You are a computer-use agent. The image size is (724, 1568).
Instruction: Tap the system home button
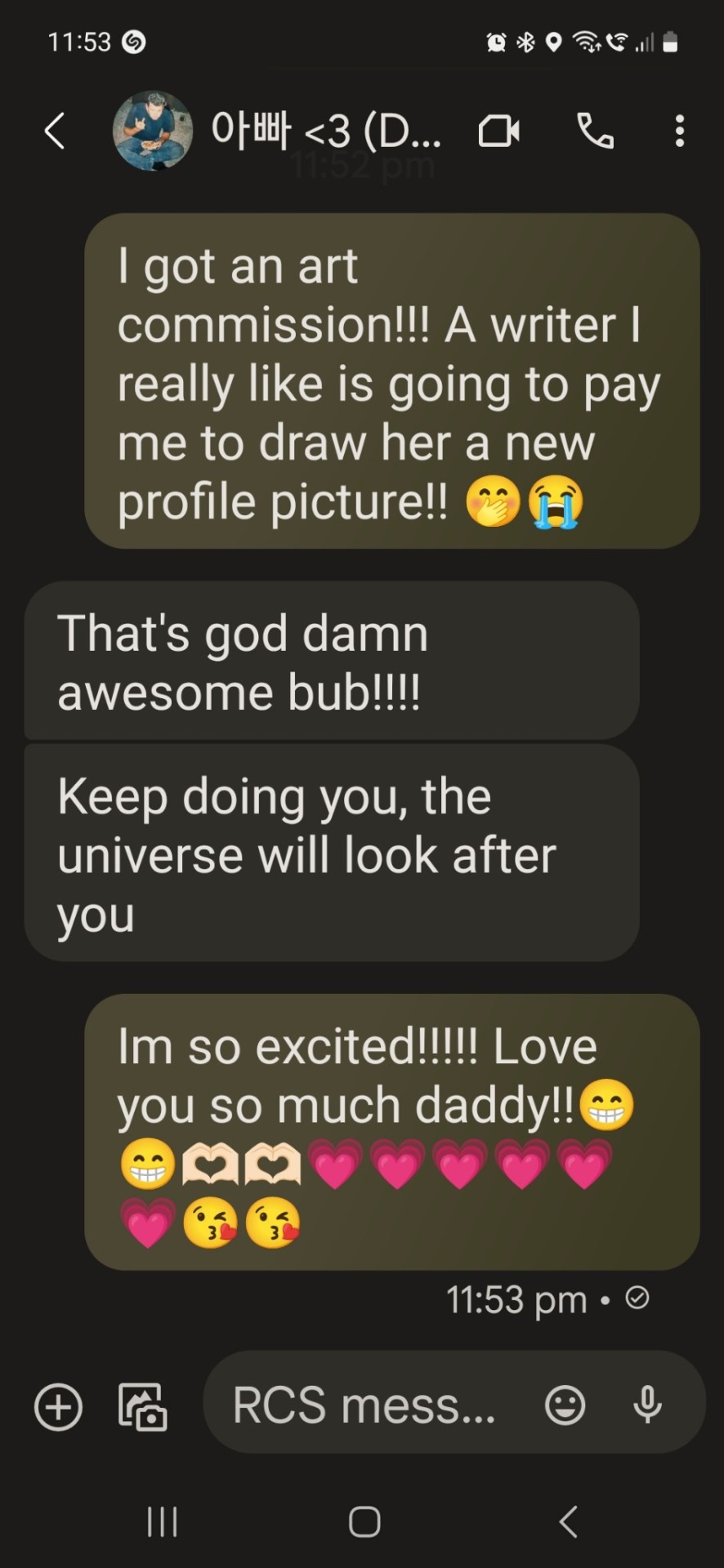(x=364, y=1521)
